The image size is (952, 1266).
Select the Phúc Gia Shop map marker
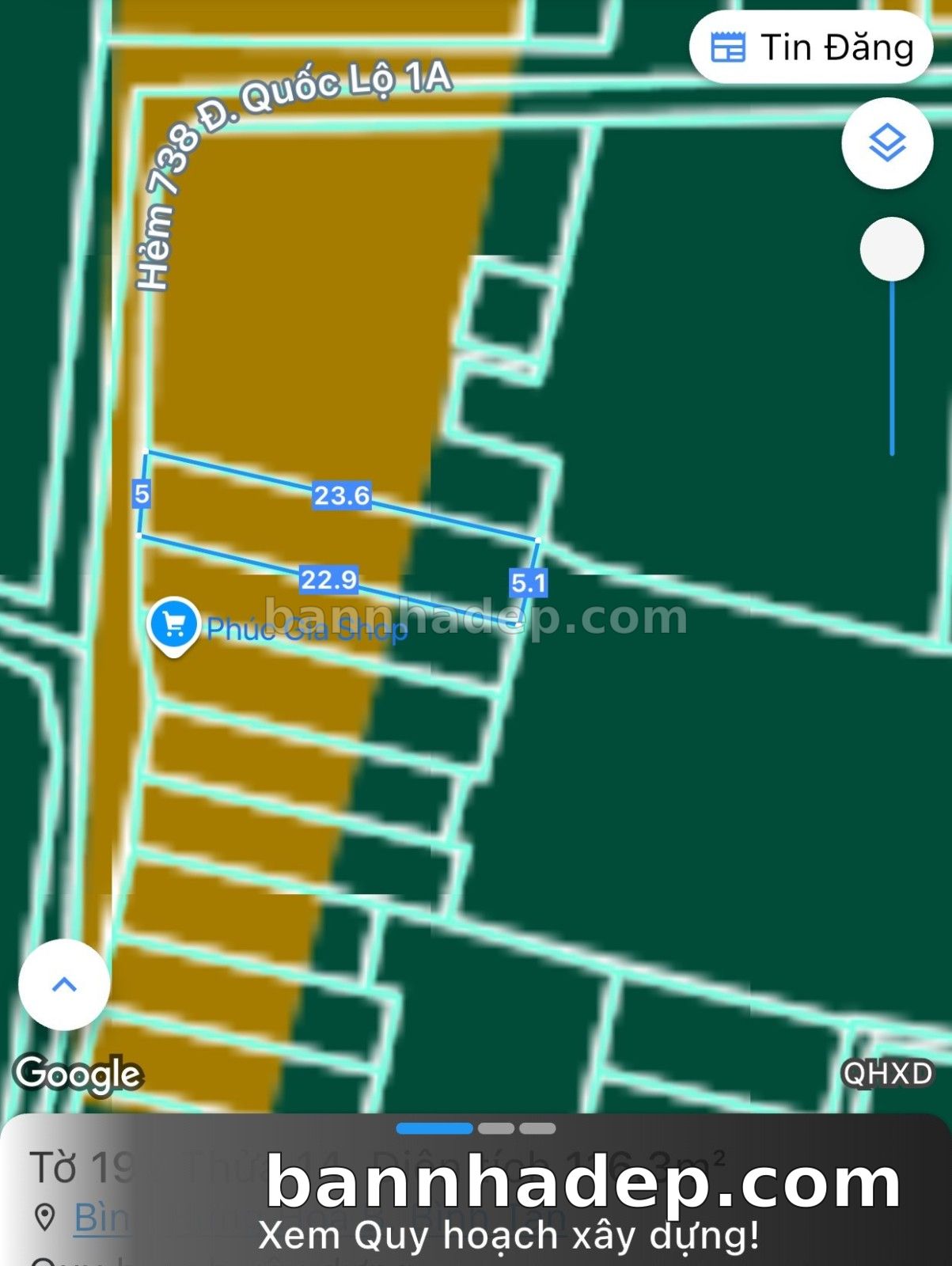pyautogui.click(x=173, y=625)
